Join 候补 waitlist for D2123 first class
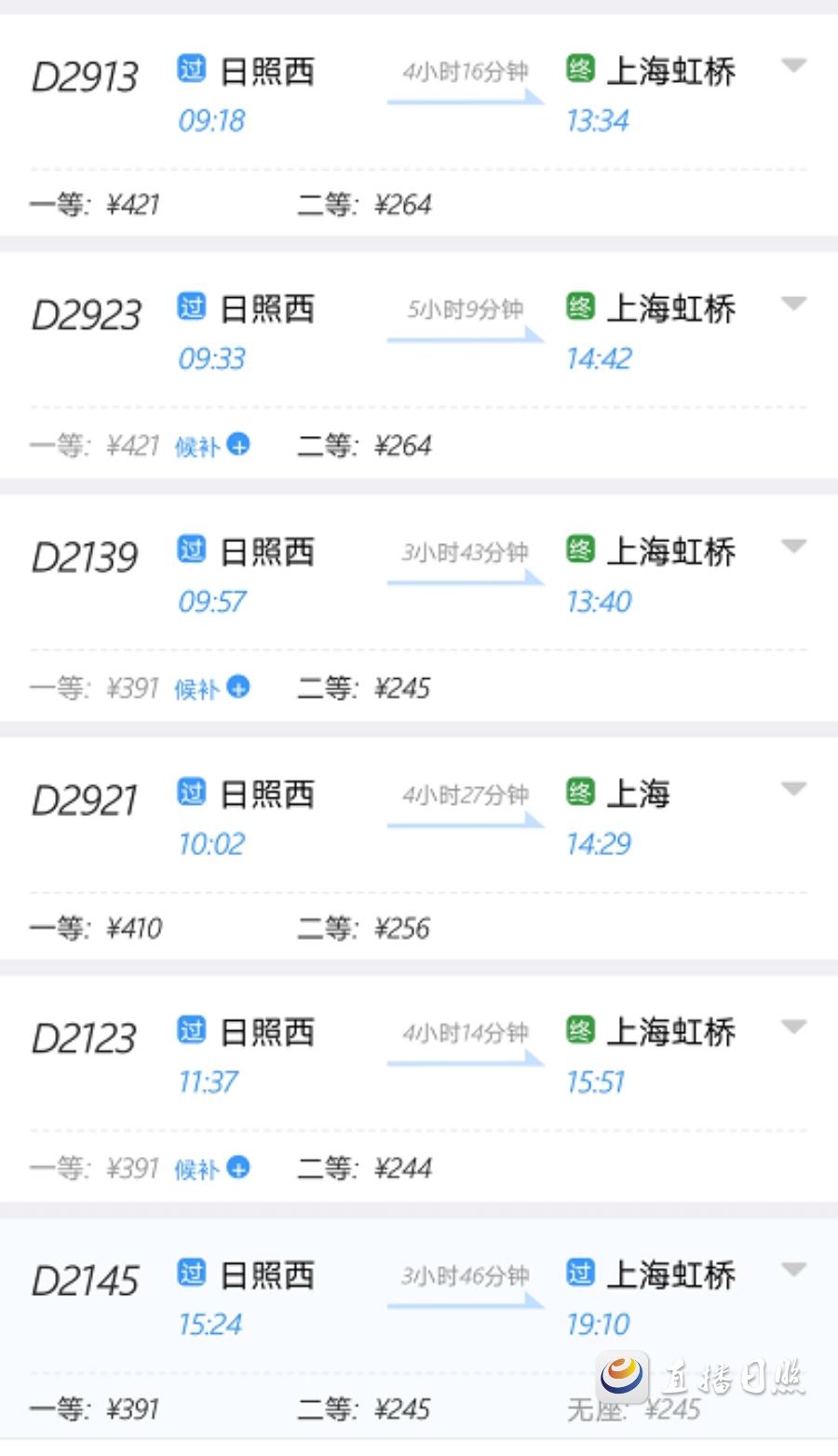The image size is (838, 1456). (x=212, y=1168)
